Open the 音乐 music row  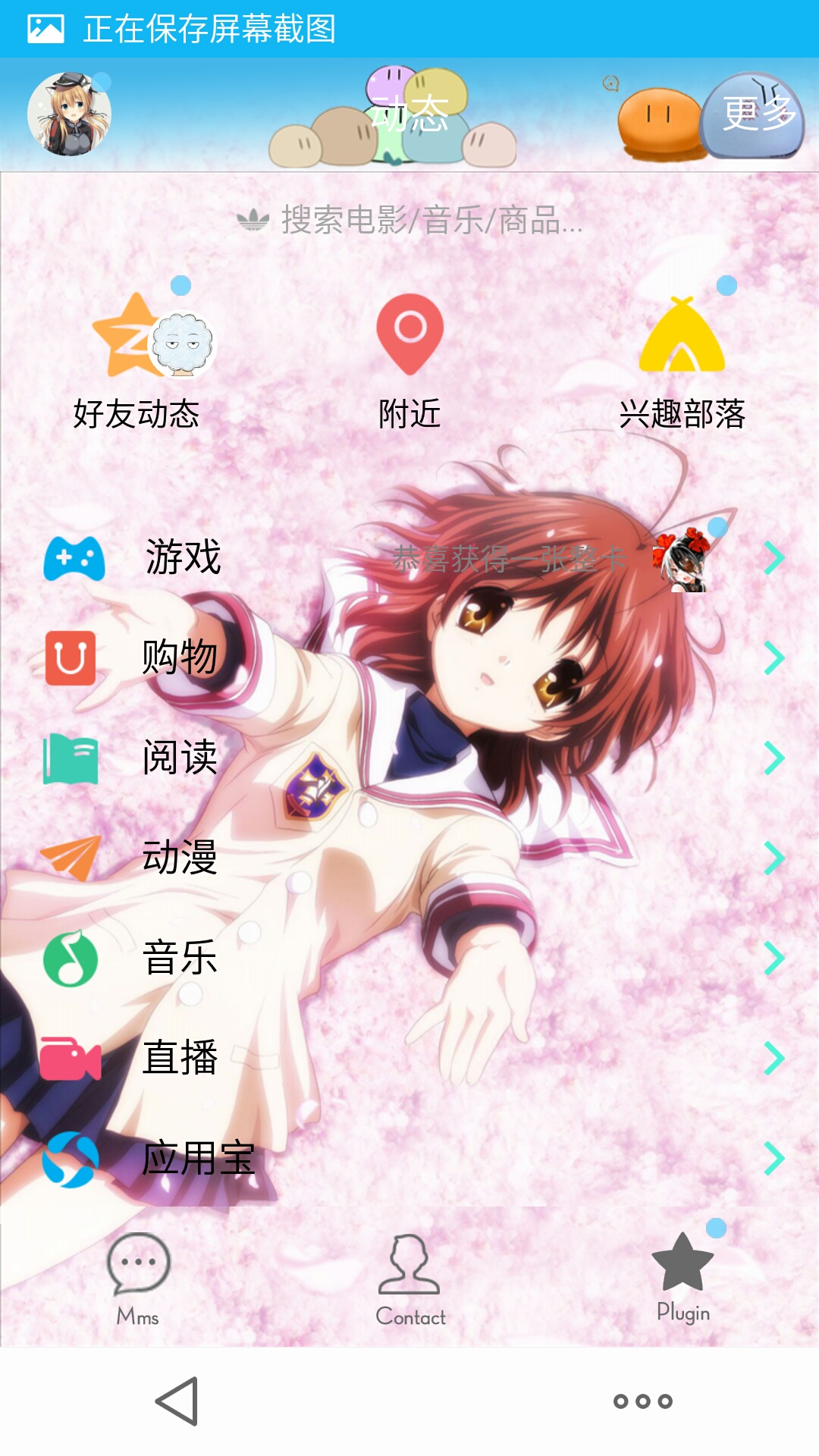(409, 958)
